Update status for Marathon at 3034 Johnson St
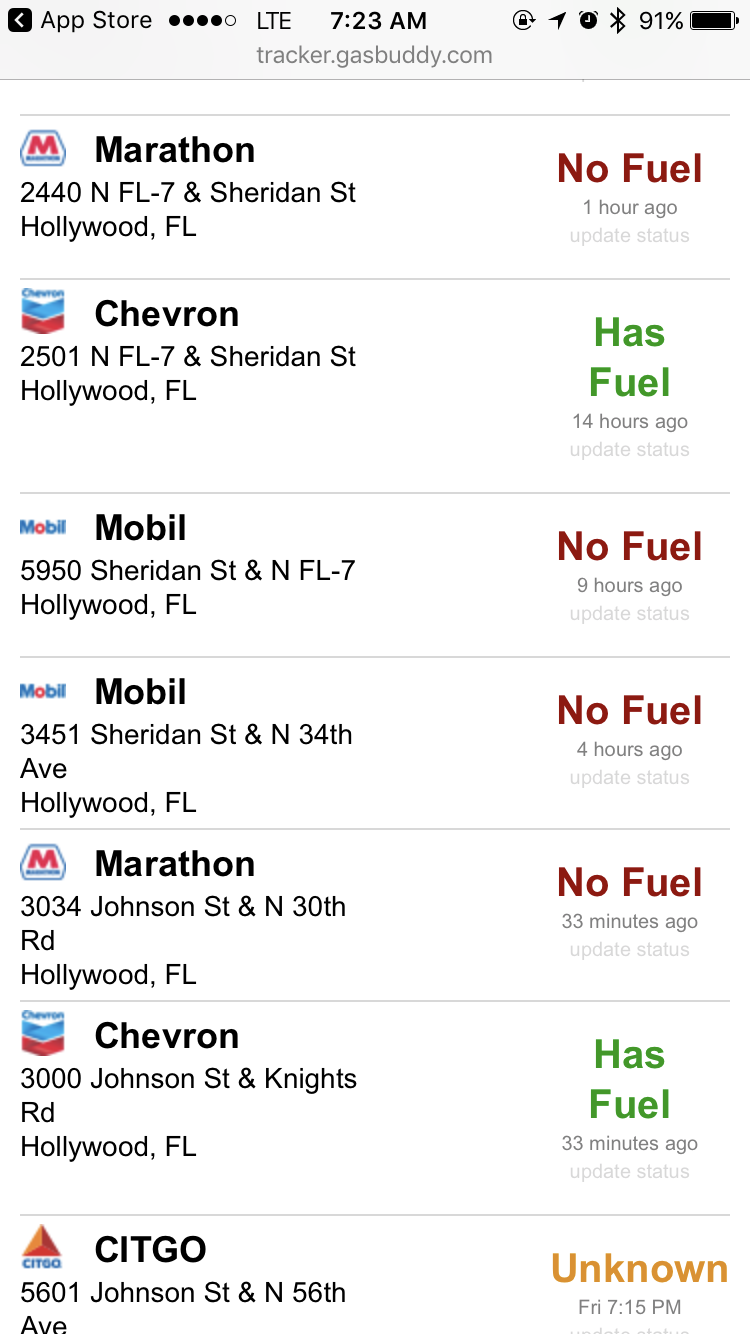 (629, 950)
